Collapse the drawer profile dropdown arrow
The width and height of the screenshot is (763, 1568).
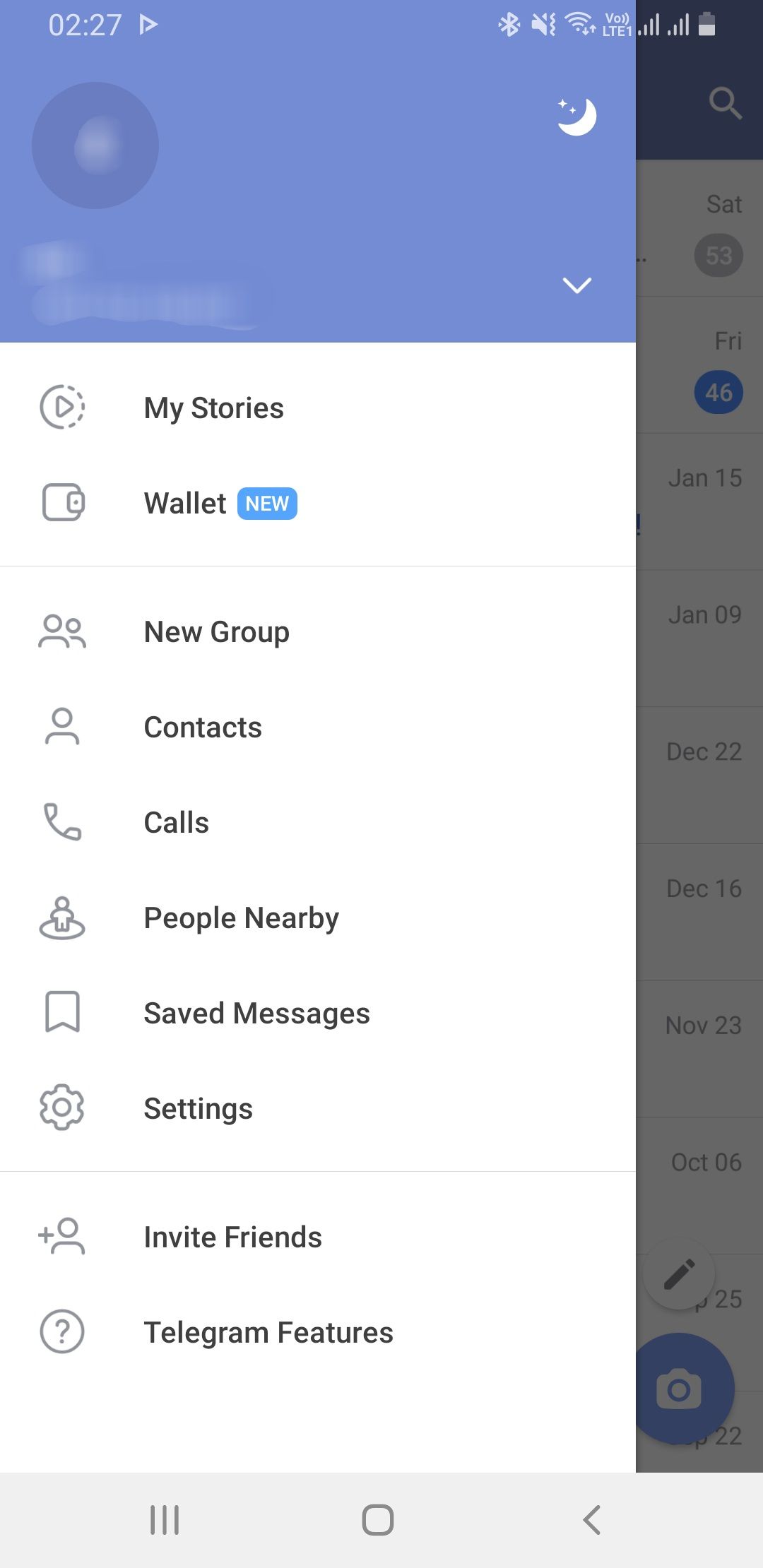click(x=577, y=285)
